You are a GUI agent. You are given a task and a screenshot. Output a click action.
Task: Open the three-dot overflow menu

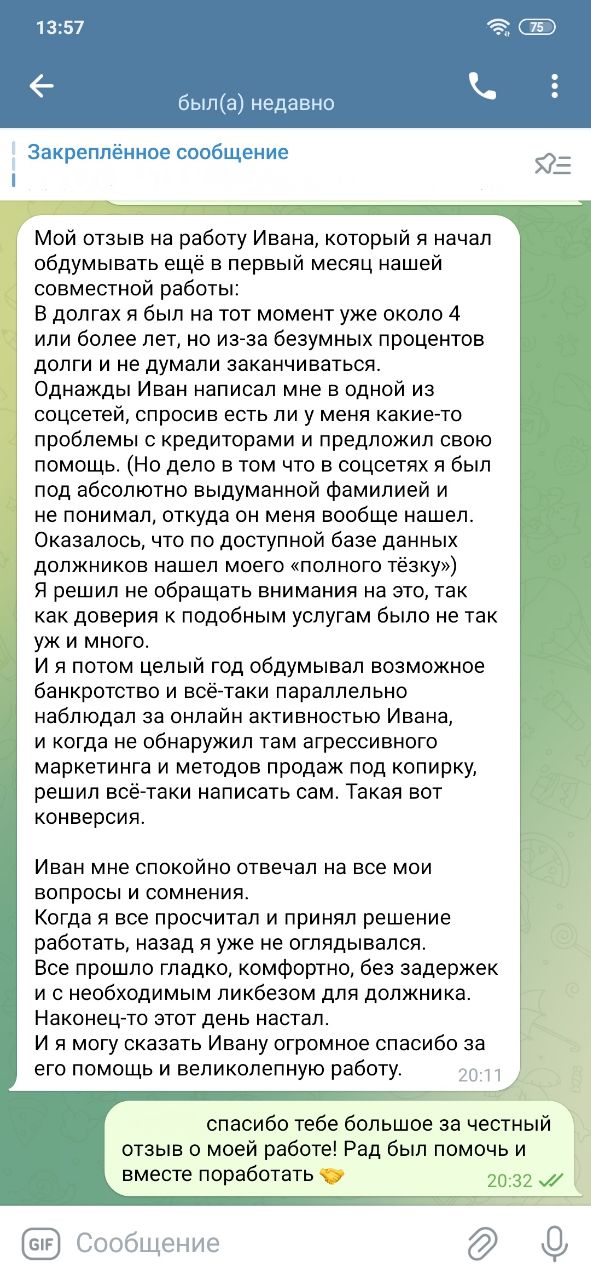[554, 87]
